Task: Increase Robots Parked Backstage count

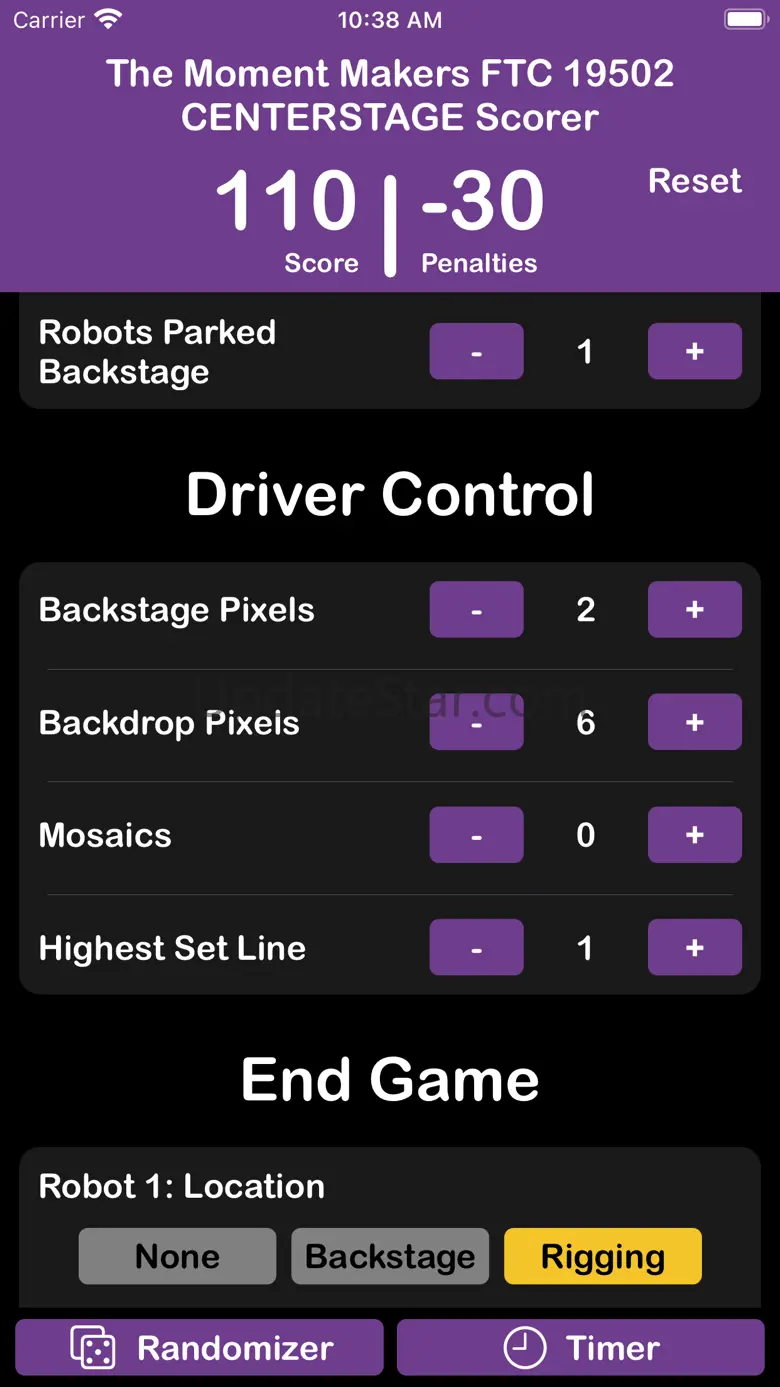Action: pos(695,351)
